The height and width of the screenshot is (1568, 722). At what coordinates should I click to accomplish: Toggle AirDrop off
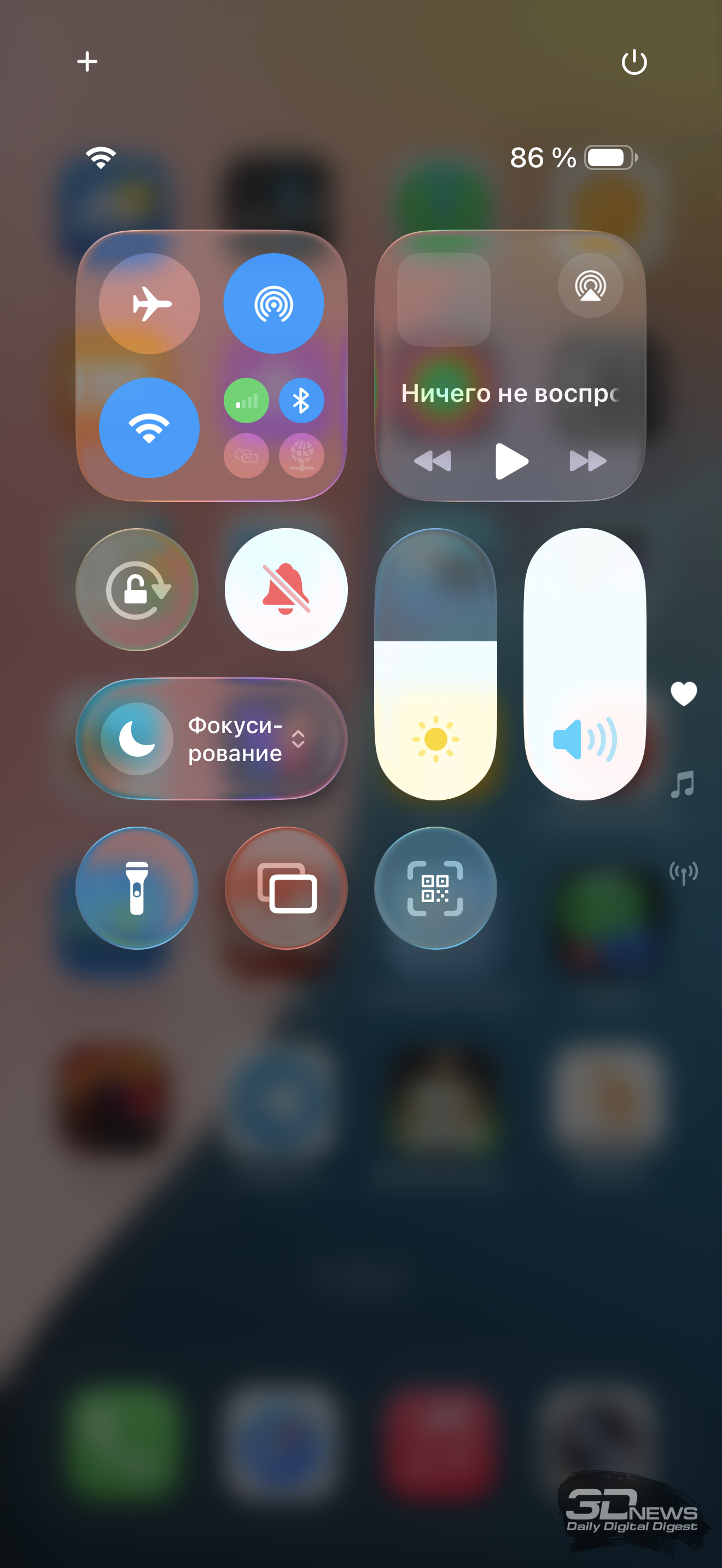(x=273, y=303)
